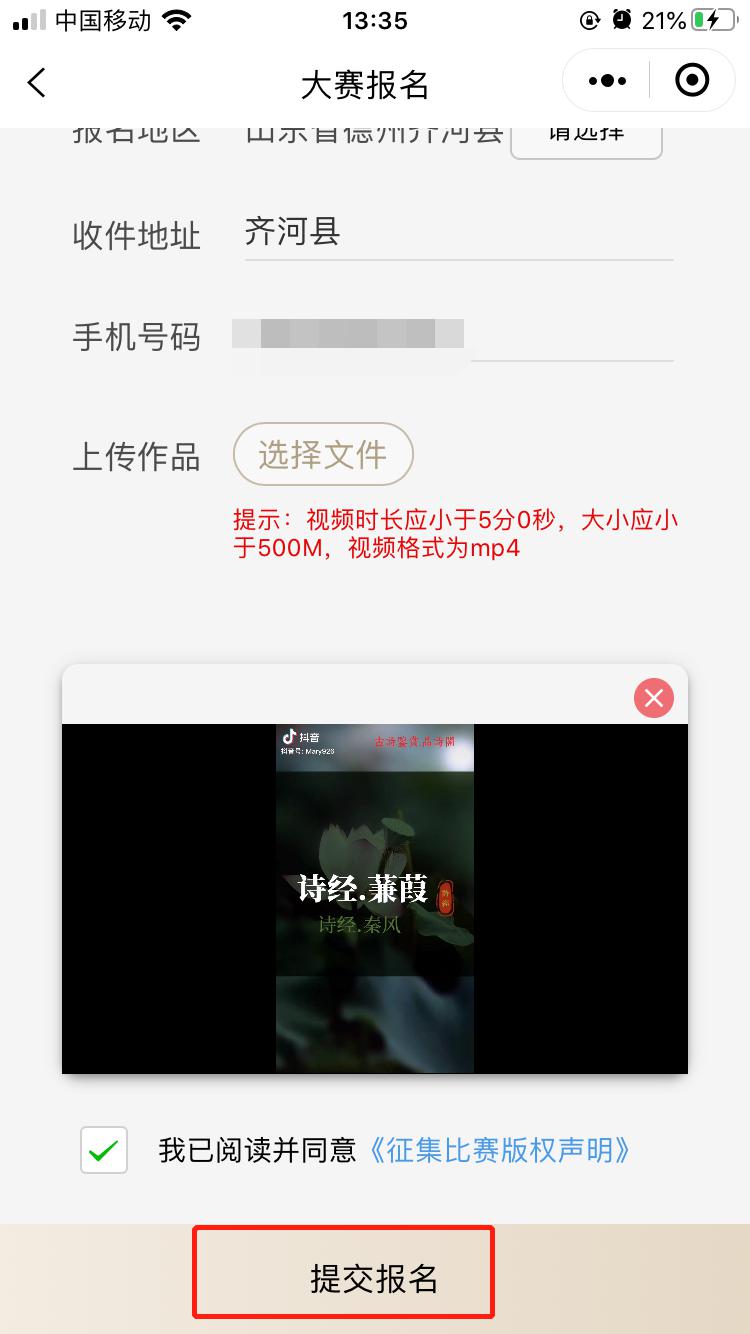Click the circular minimize capsule icon
The width and height of the screenshot is (750, 1334).
coord(691,82)
